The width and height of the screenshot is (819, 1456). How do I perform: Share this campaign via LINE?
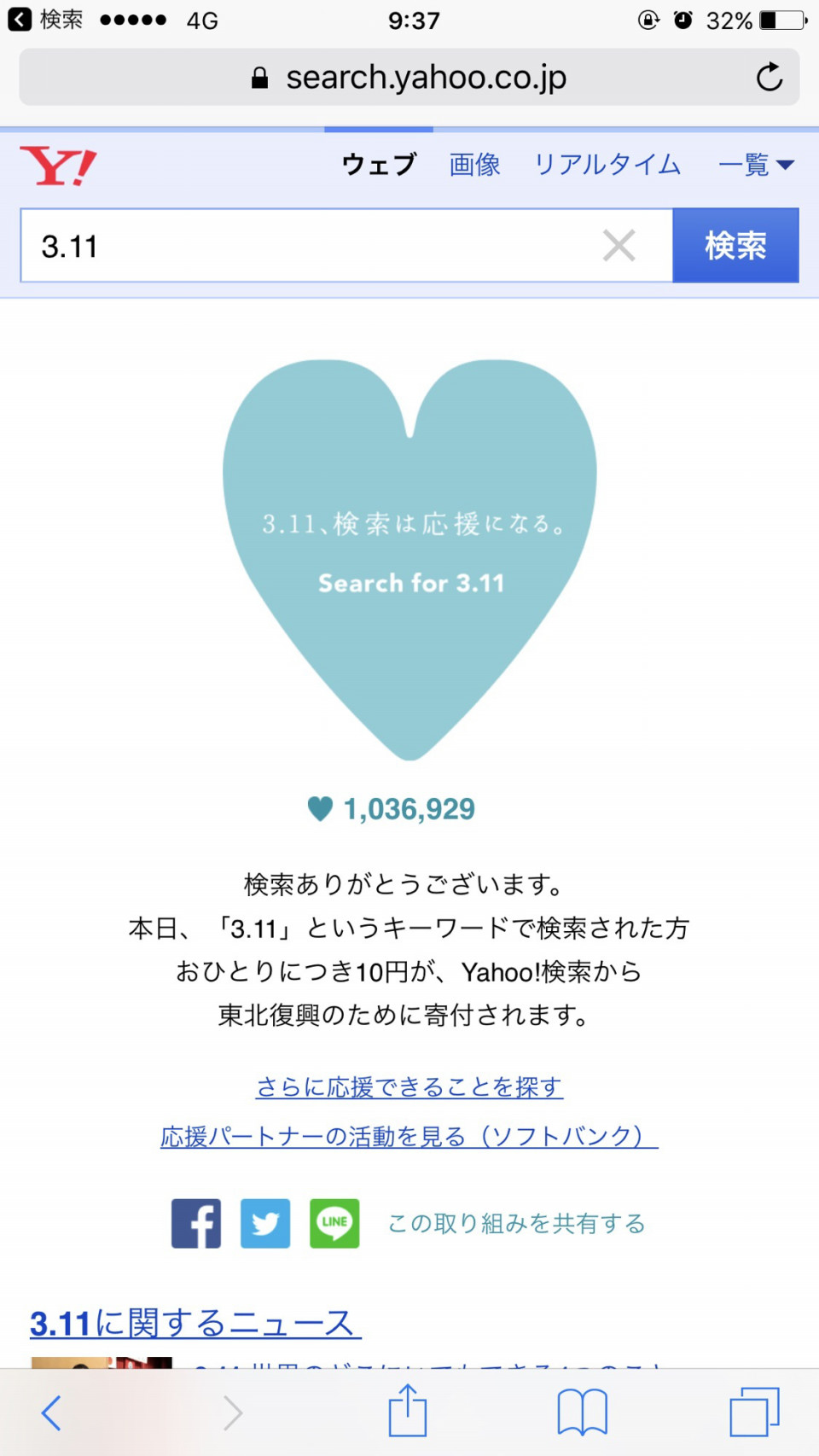point(334,1223)
